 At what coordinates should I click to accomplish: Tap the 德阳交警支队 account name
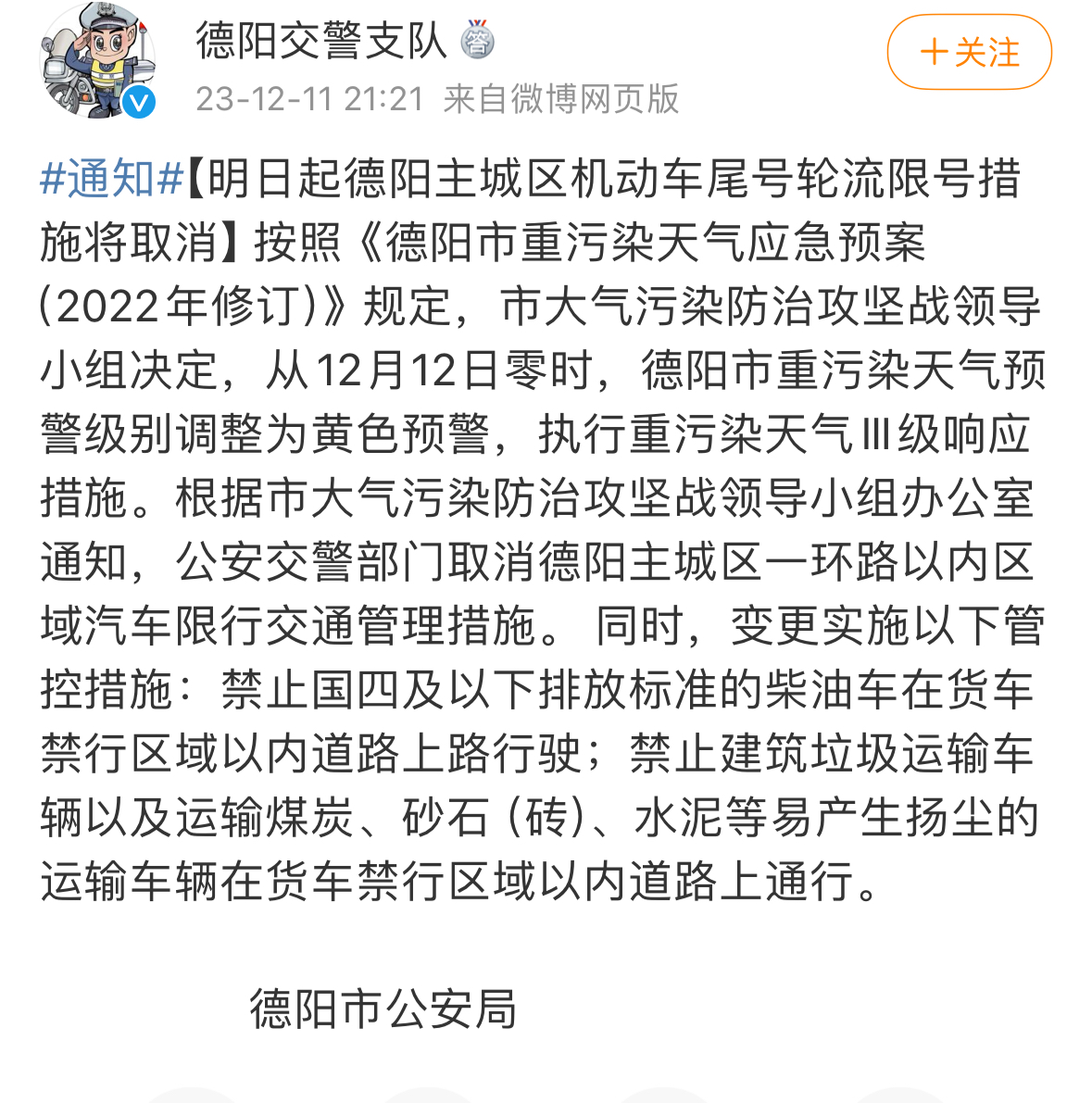(x=320, y=42)
